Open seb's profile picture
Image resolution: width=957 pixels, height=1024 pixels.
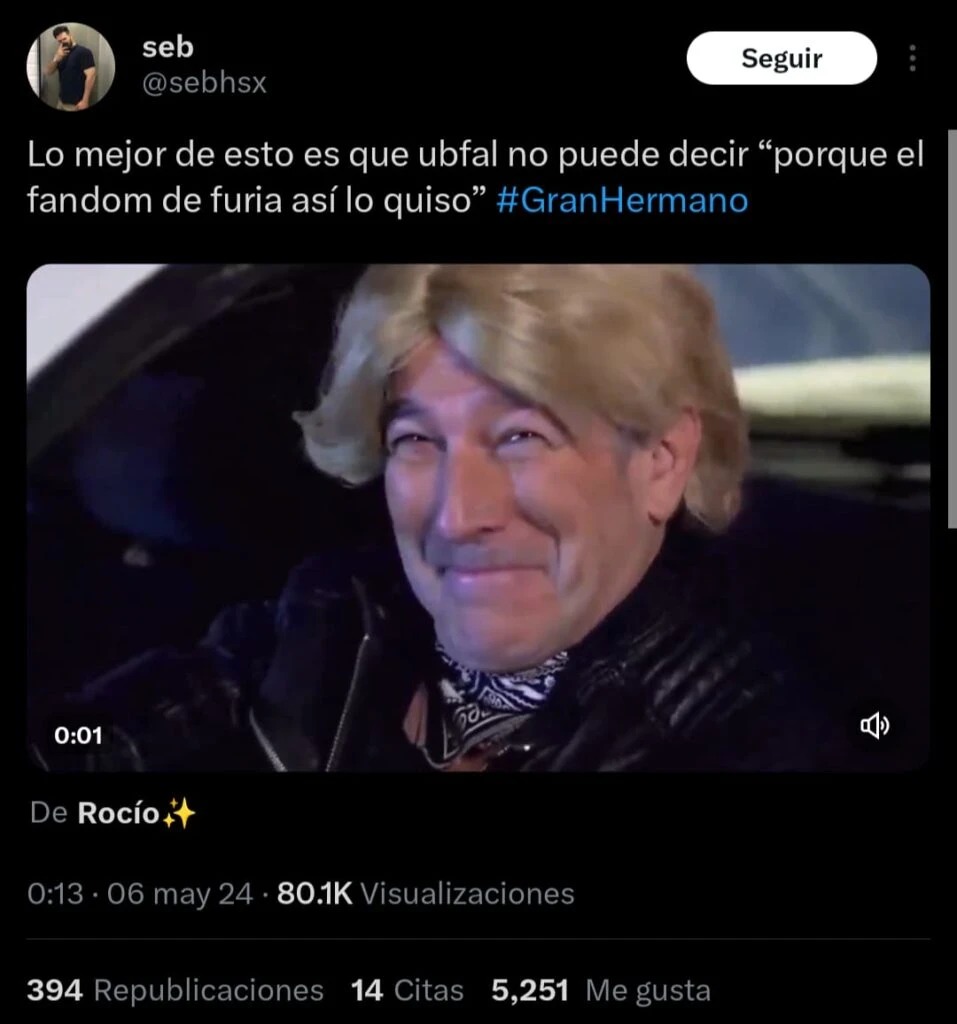coord(70,66)
